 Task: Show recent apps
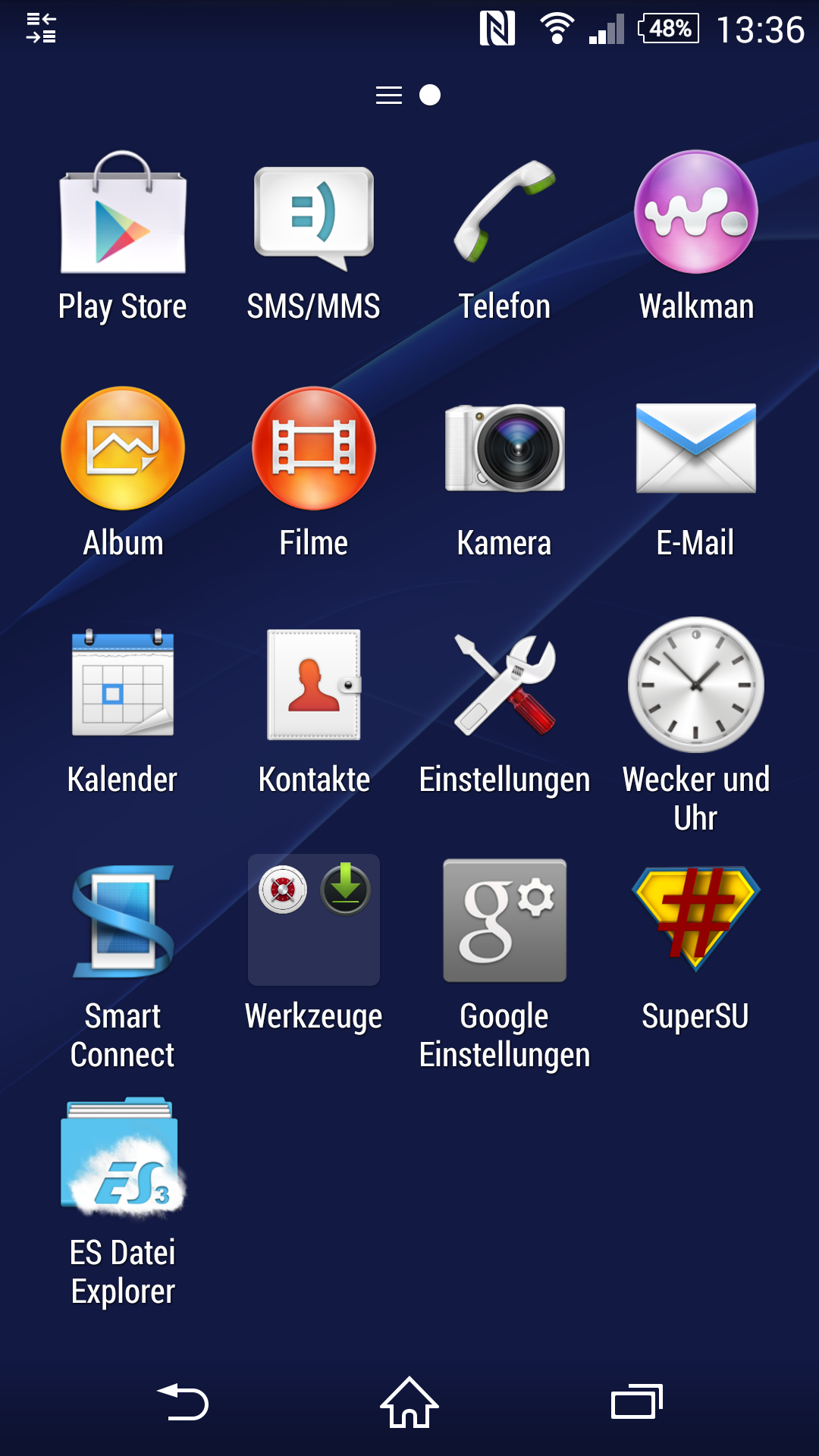click(x=637, y=1402)
